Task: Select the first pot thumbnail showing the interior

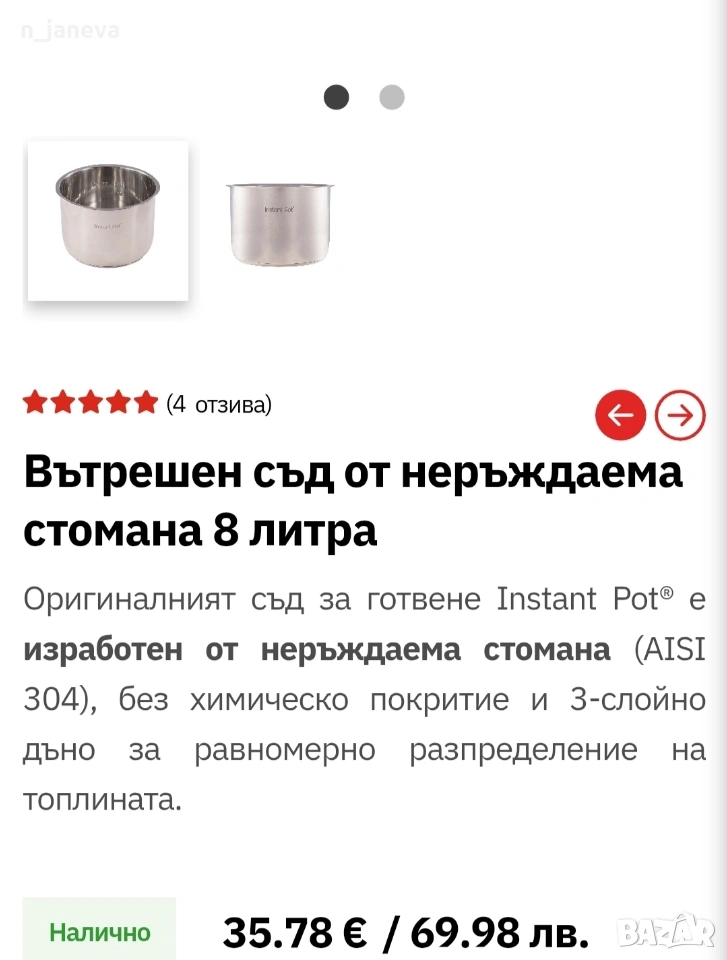Action: 108,221
